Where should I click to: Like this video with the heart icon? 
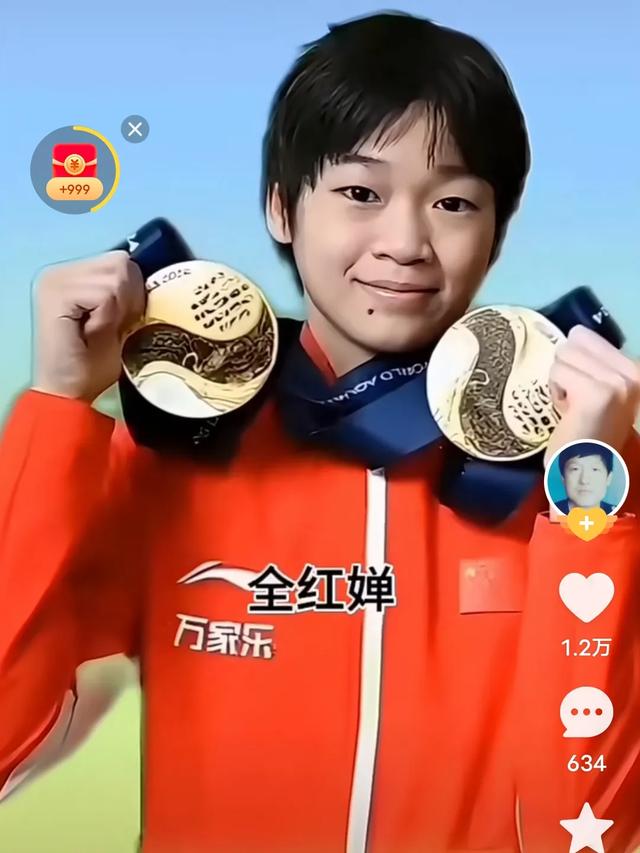(x=586, y=597)
